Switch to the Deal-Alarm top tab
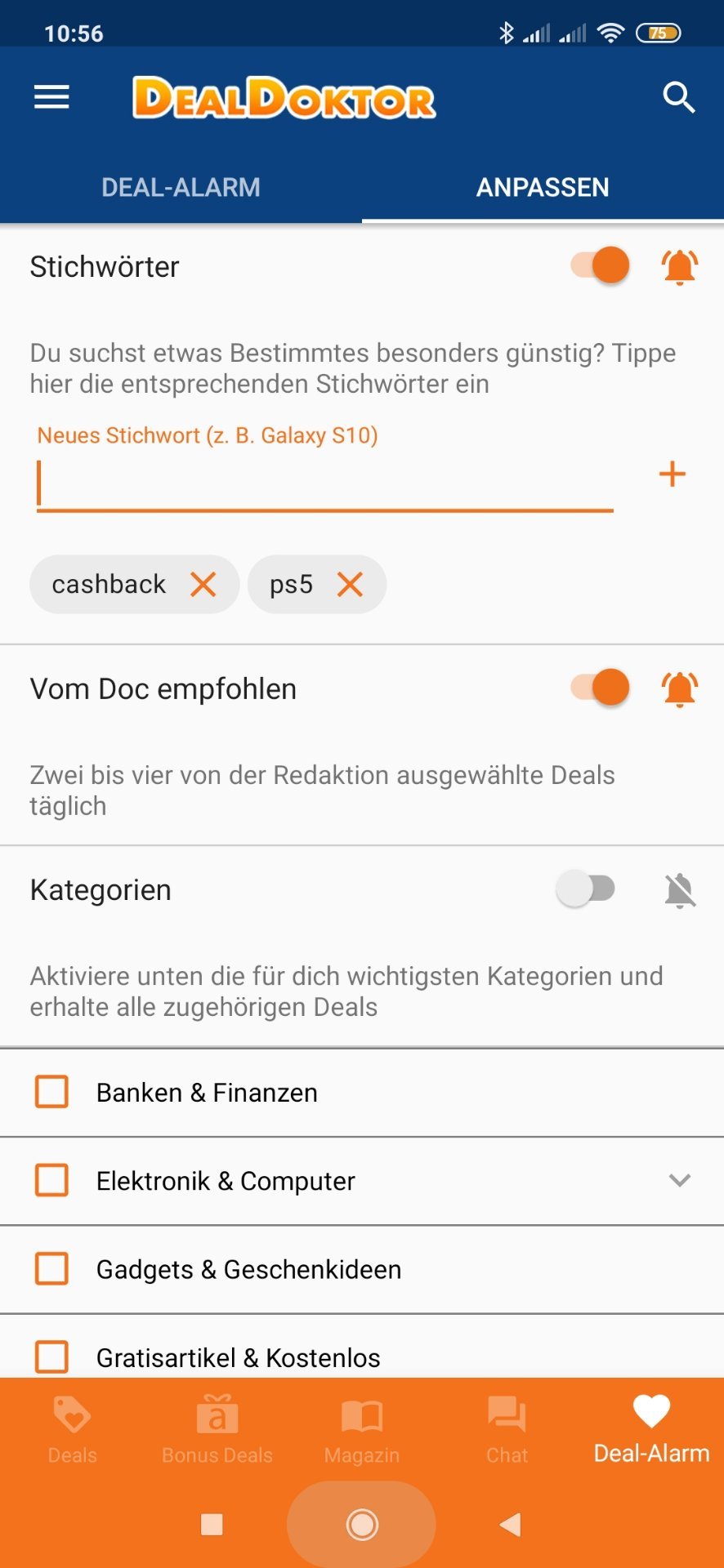The height and width of the screenshot is (1568, 724). click(181, 187)
